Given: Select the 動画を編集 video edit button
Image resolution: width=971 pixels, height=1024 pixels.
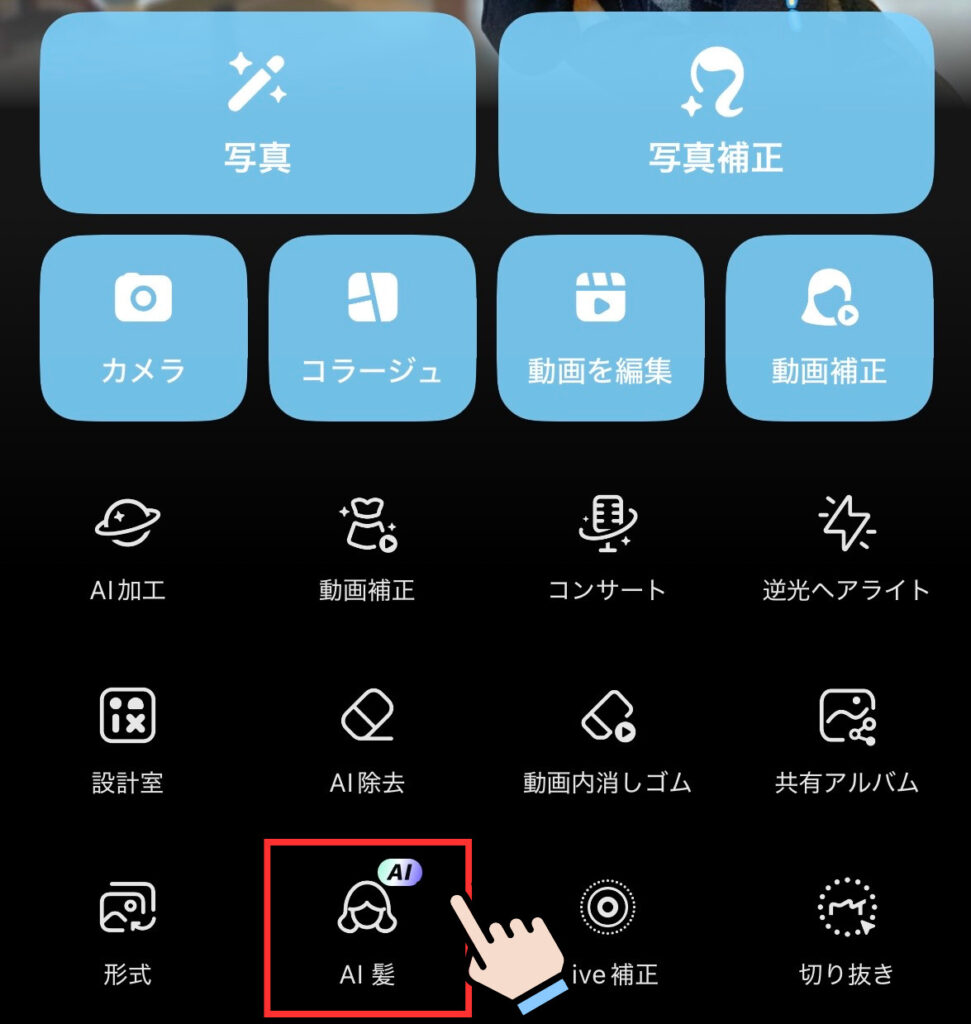Looking at the screenshot, I should (600, 327).
